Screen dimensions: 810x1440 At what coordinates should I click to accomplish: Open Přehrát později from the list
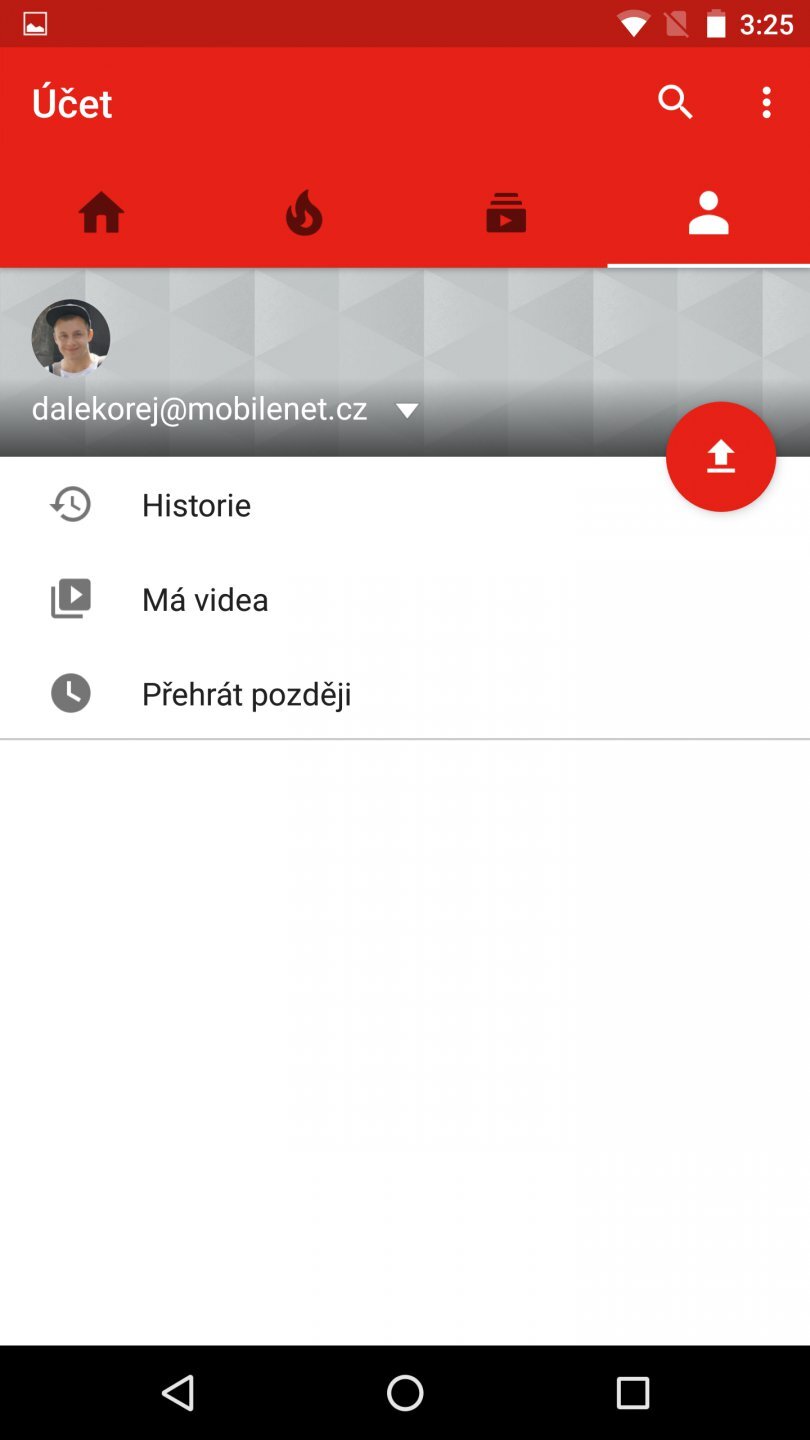pos(246,693)
